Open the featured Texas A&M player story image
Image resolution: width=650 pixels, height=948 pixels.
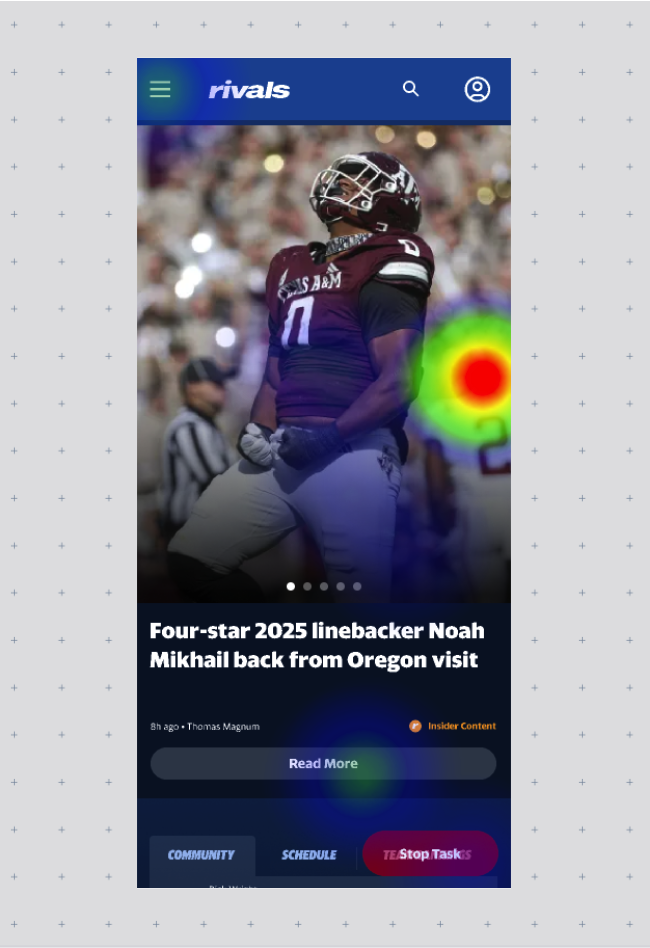click(323, 360)
